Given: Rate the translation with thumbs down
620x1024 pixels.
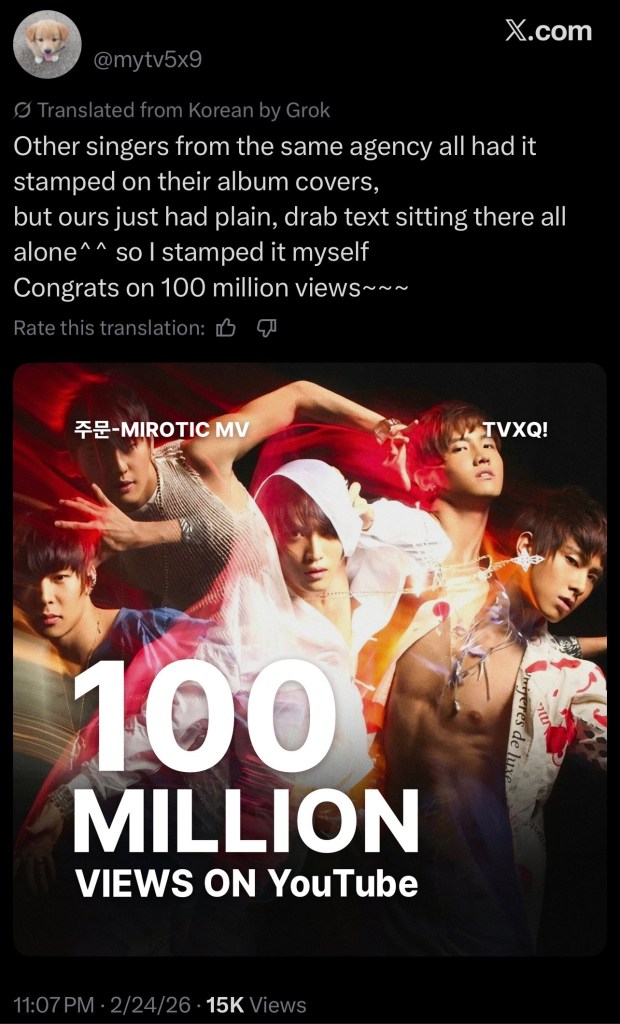Looking at the screenshot, I should tap(266, 328).
